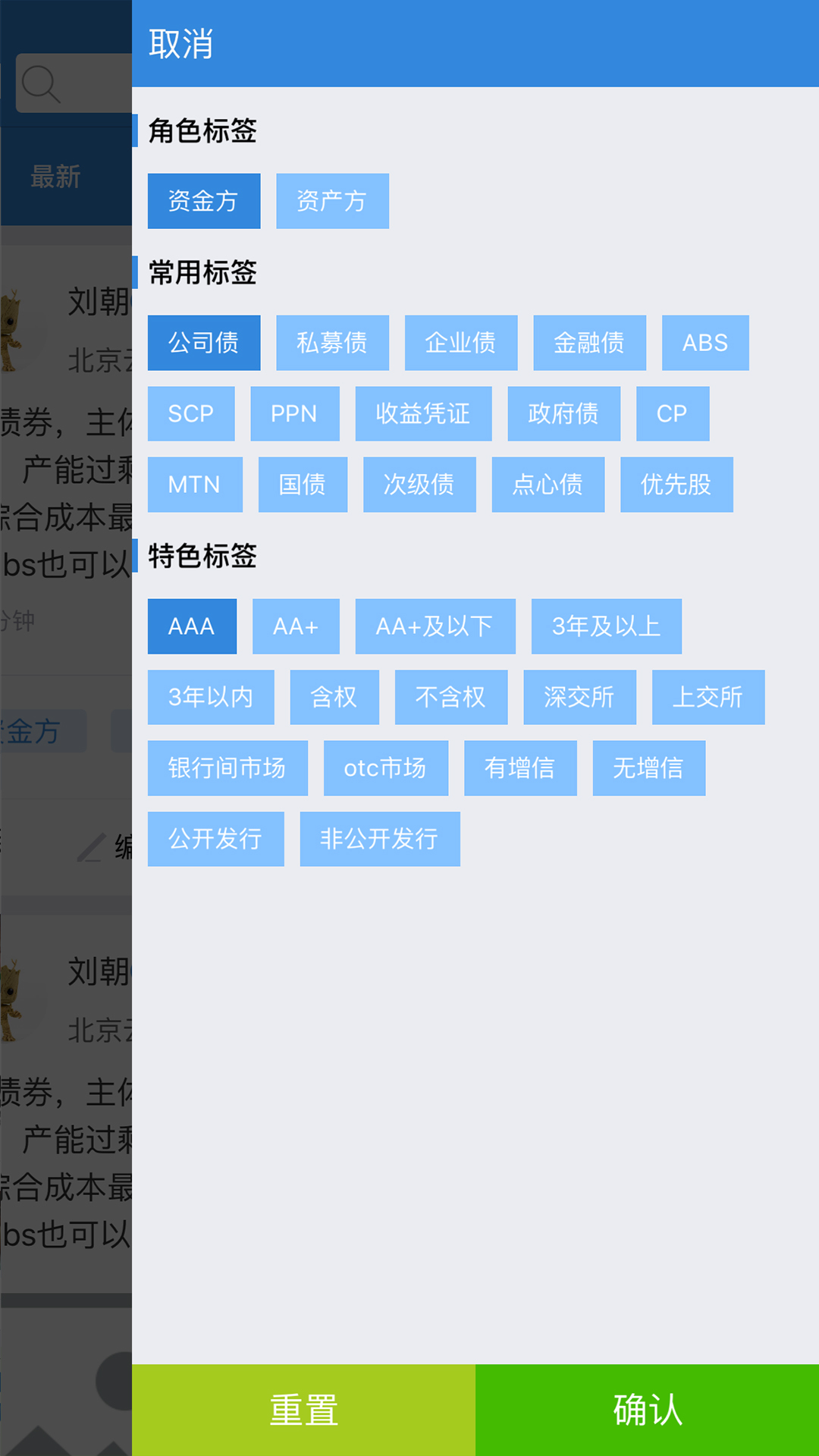Reset all filters with 重置

pos(303,1410)
